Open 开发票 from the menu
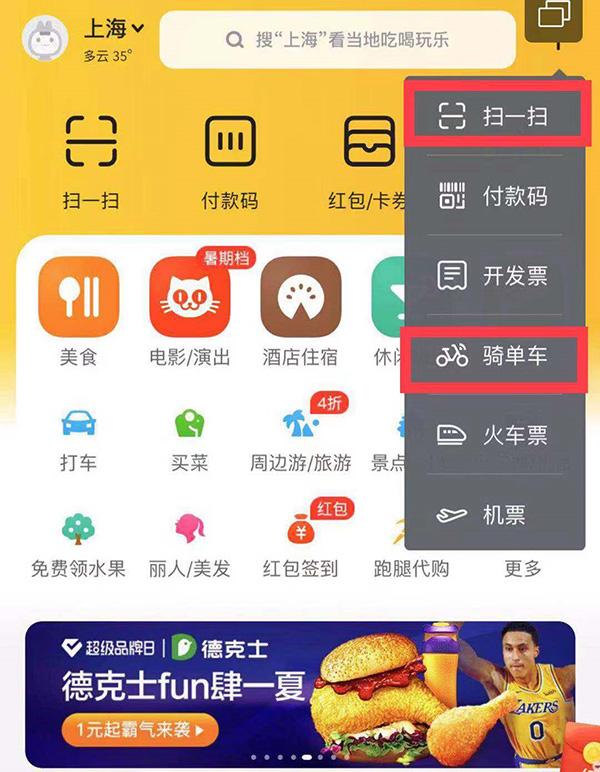Screen dimensions: 600x772 click(493, 275)
